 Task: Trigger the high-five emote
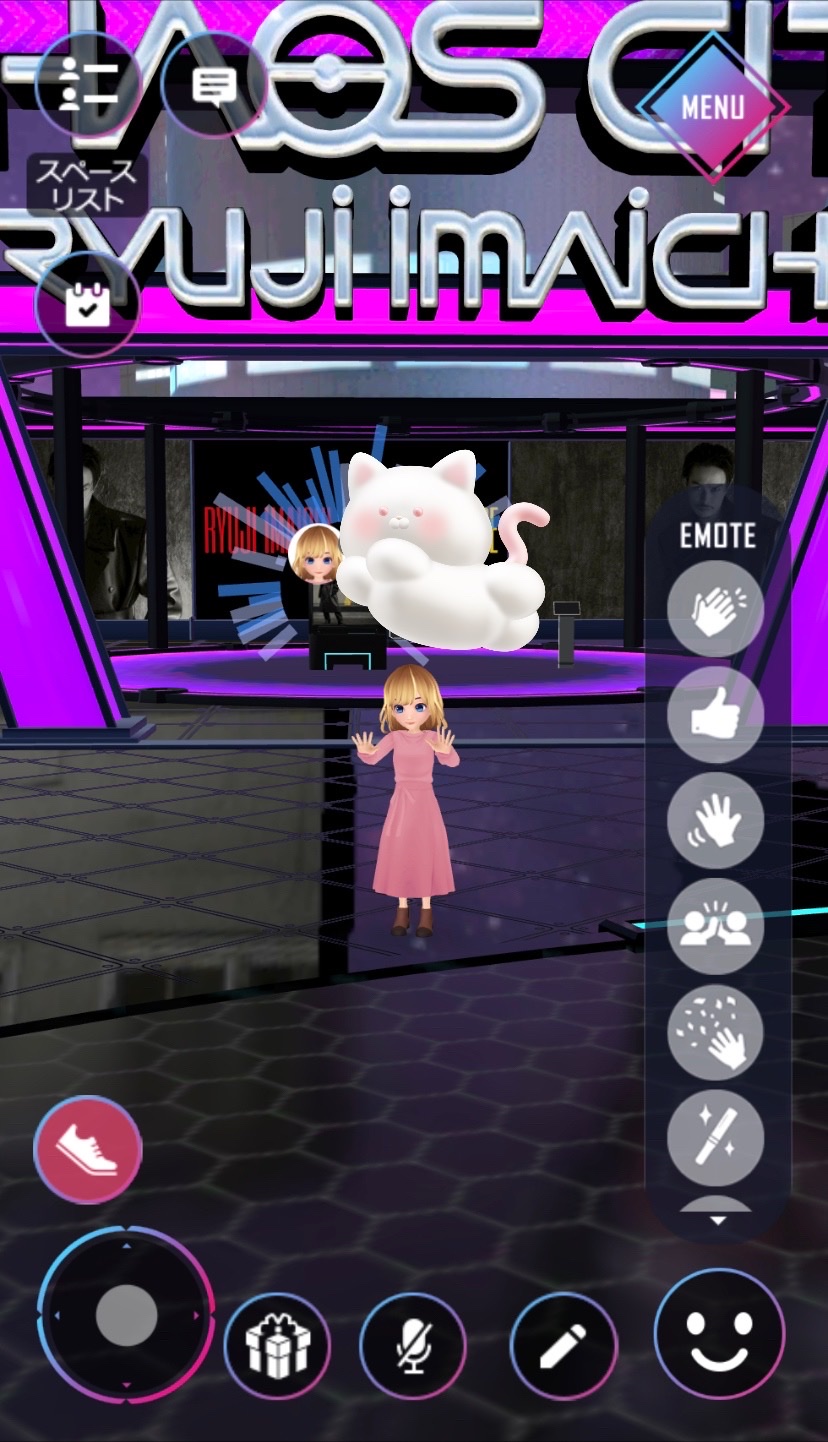pyautogui.click(x=715, y=927)
